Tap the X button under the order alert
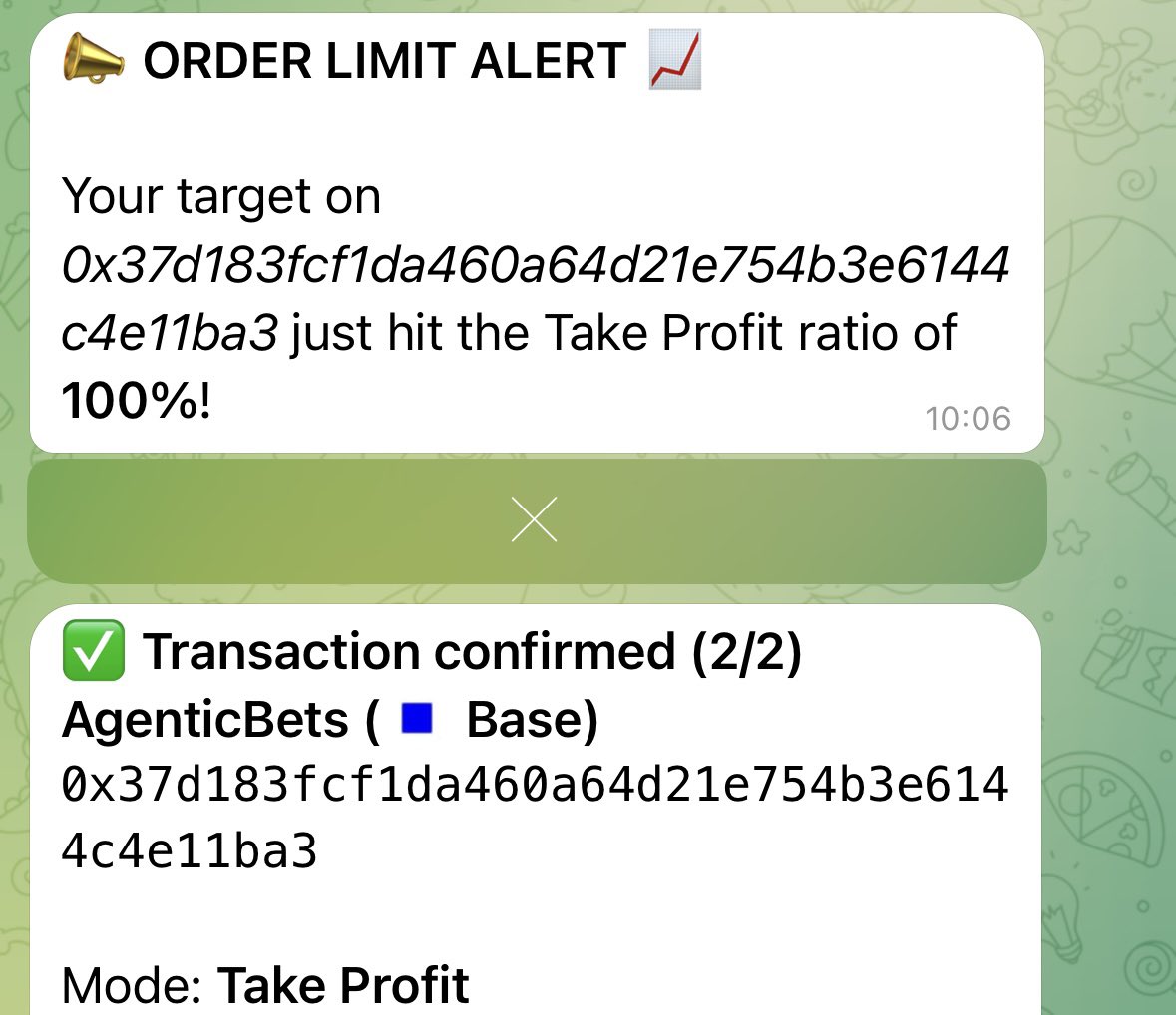The width and height of the screenshot is (1176, 1015). click(x=535, y=520)
